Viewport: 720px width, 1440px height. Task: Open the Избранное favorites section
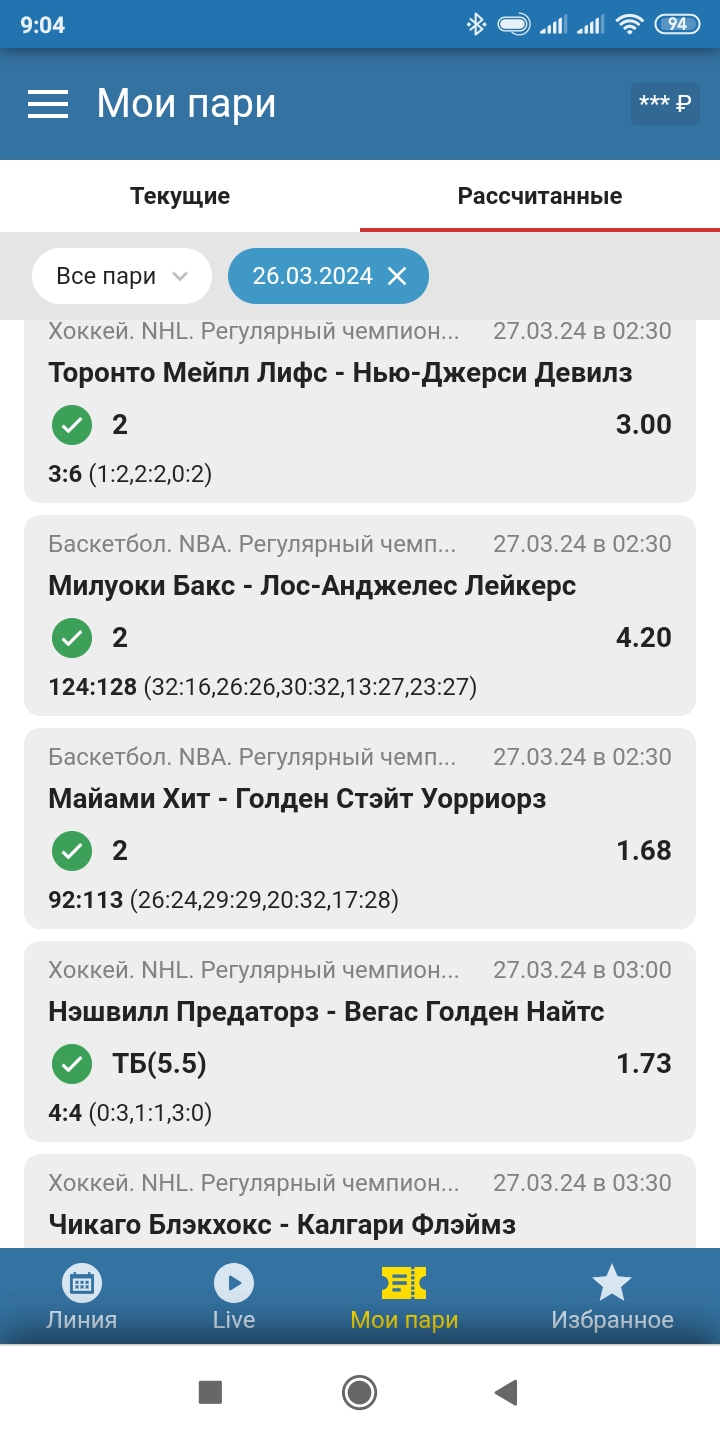point(612,1297)
